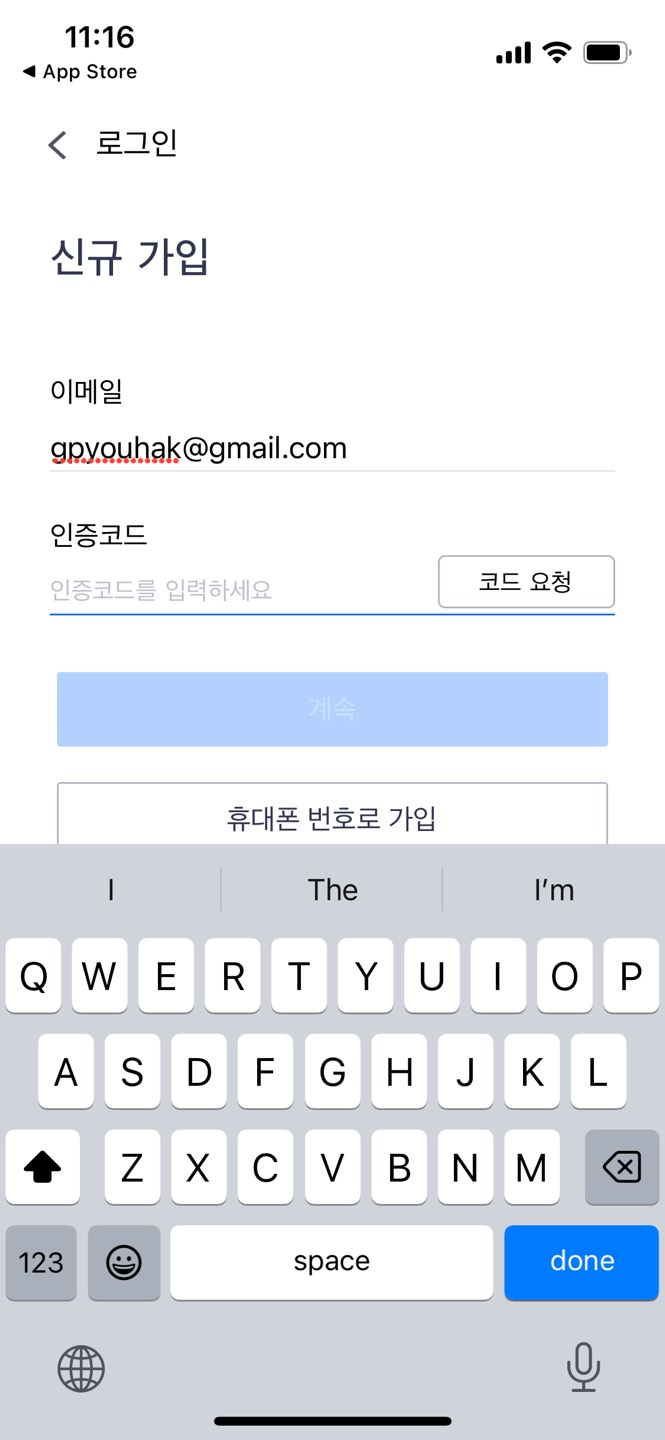Go back to the login screen
Viewport: 665px width, 1440px height.
tap(58, 145)
